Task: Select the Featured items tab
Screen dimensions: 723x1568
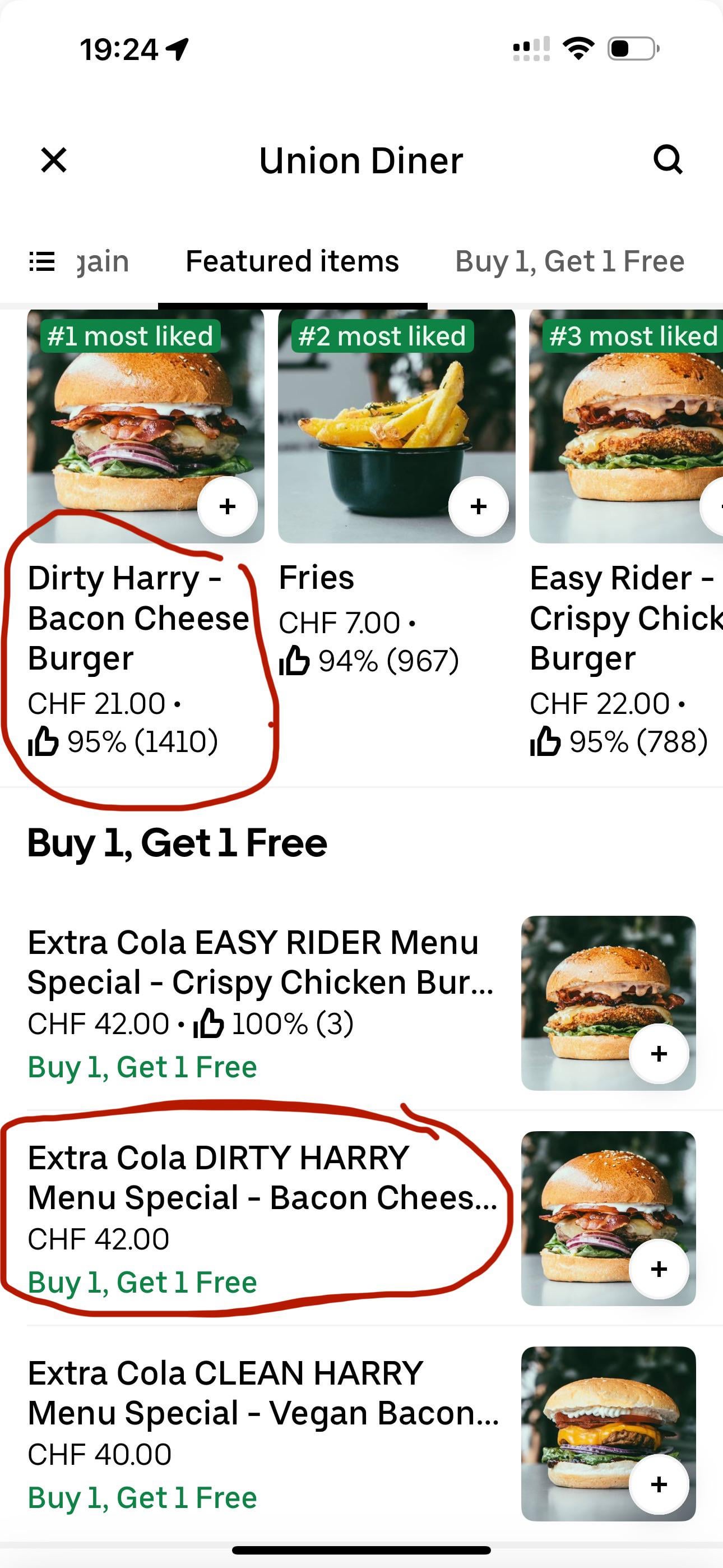Action: [x=292, y=261]
